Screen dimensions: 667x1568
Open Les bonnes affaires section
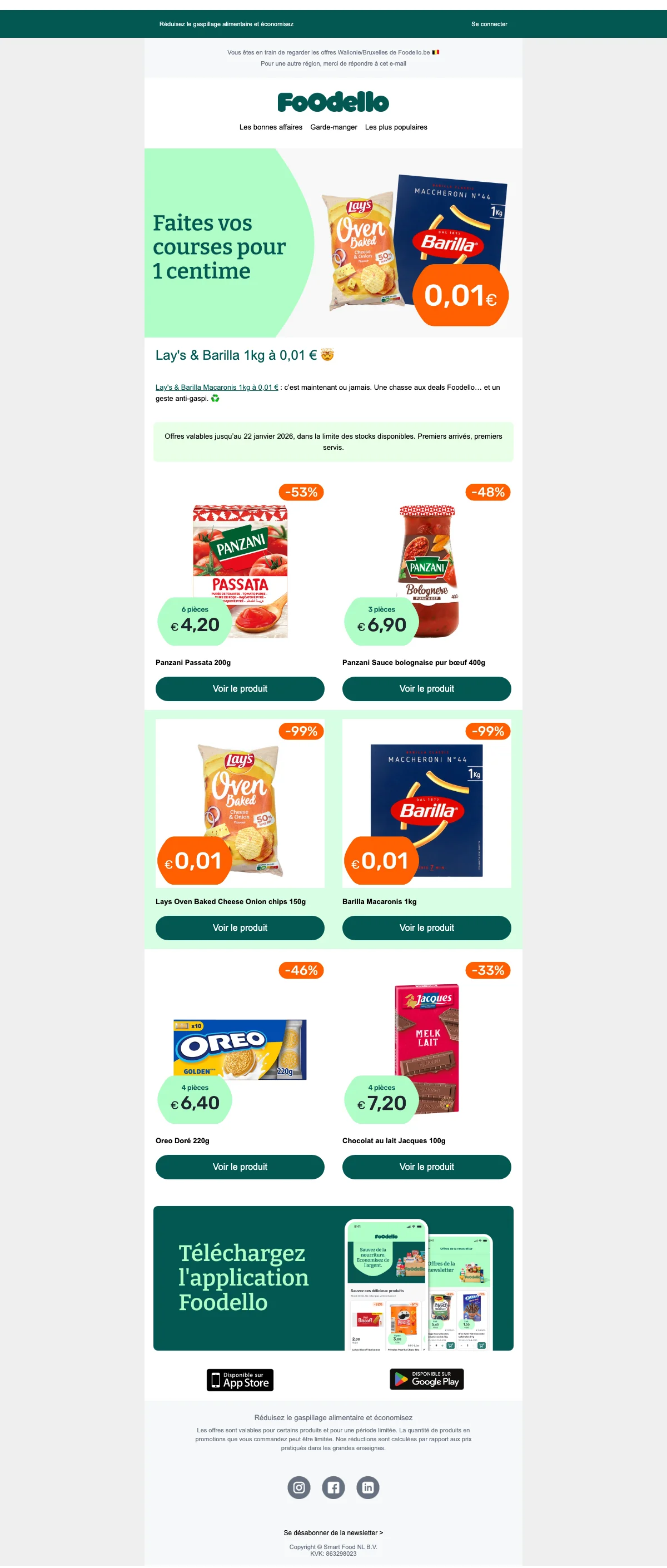271,127
